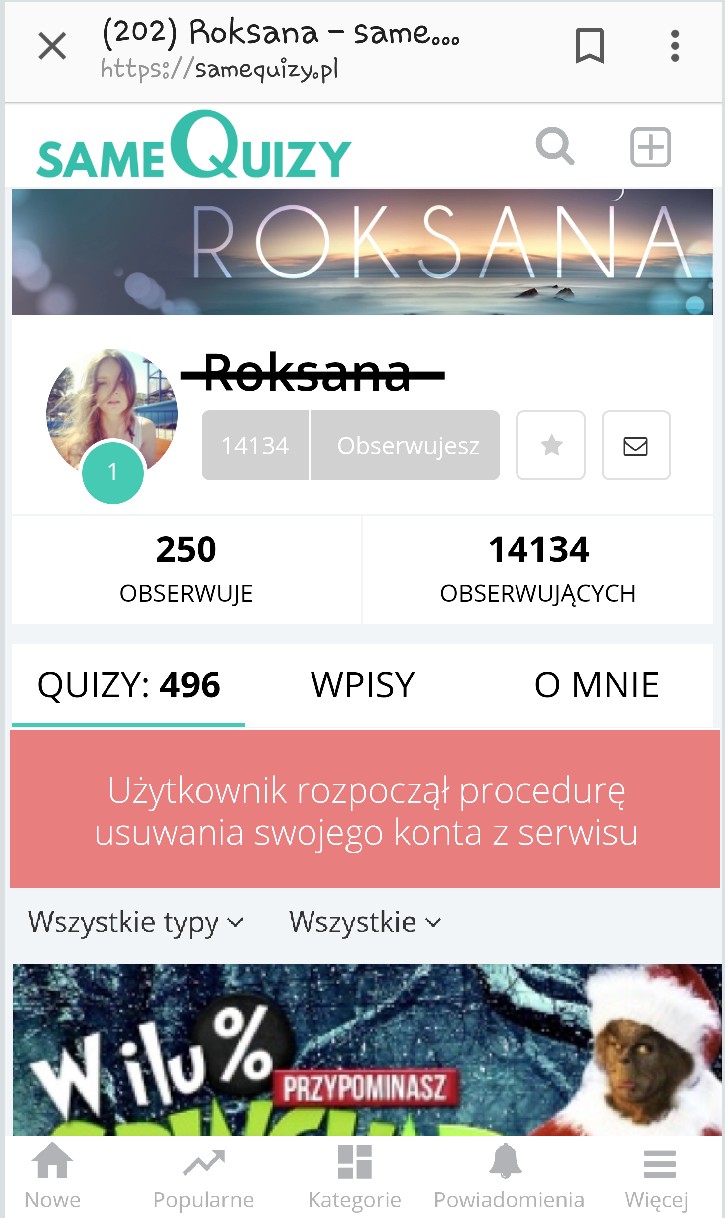Send Roksana a message via envelope icon

coord(636,446)
